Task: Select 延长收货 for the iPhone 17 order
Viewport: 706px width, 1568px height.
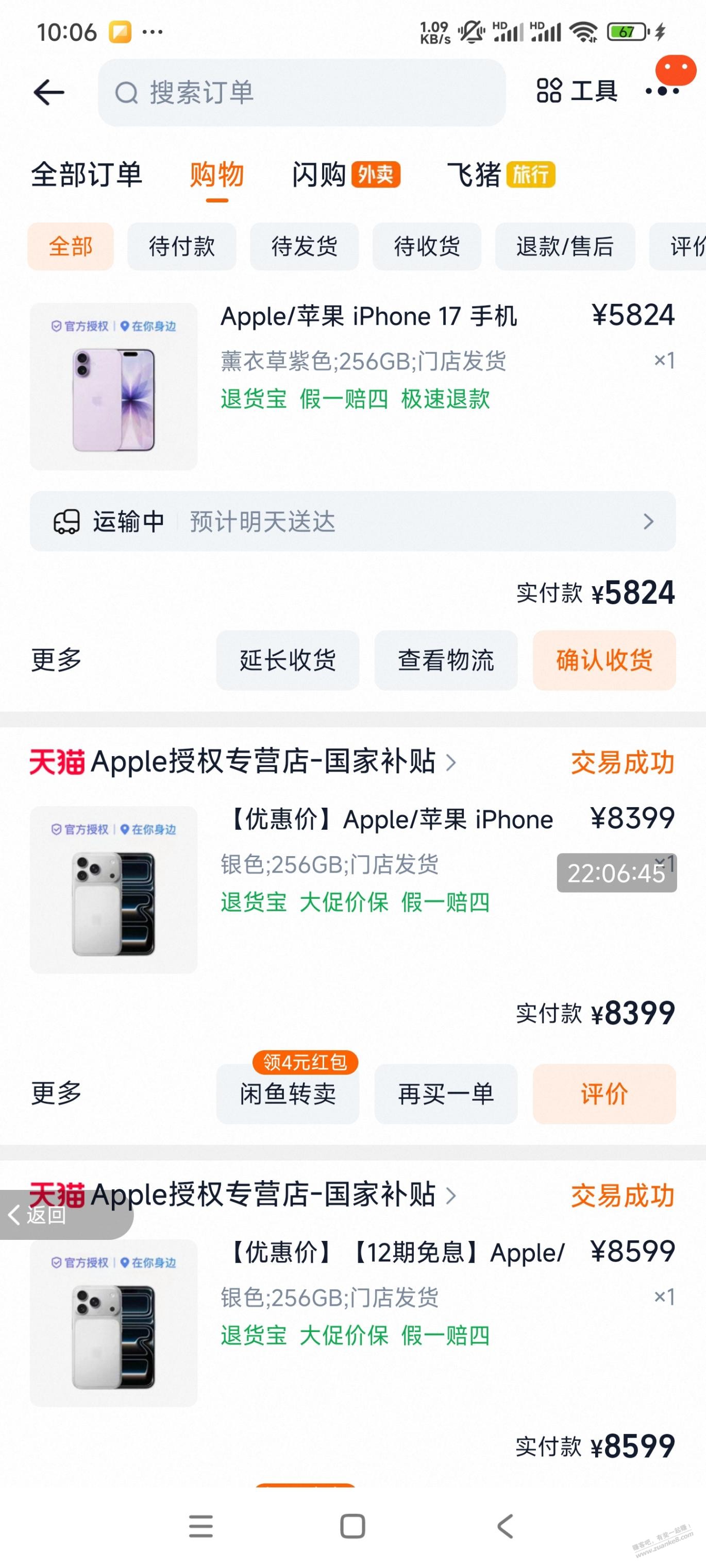Action: tap(288, 660)
